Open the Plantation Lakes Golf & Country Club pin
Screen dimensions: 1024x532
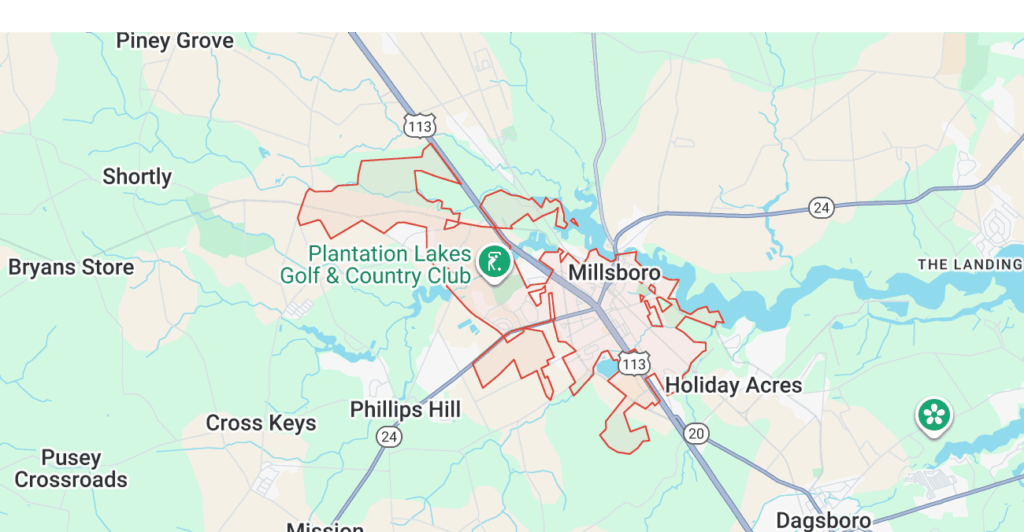[x=493, y=263]
